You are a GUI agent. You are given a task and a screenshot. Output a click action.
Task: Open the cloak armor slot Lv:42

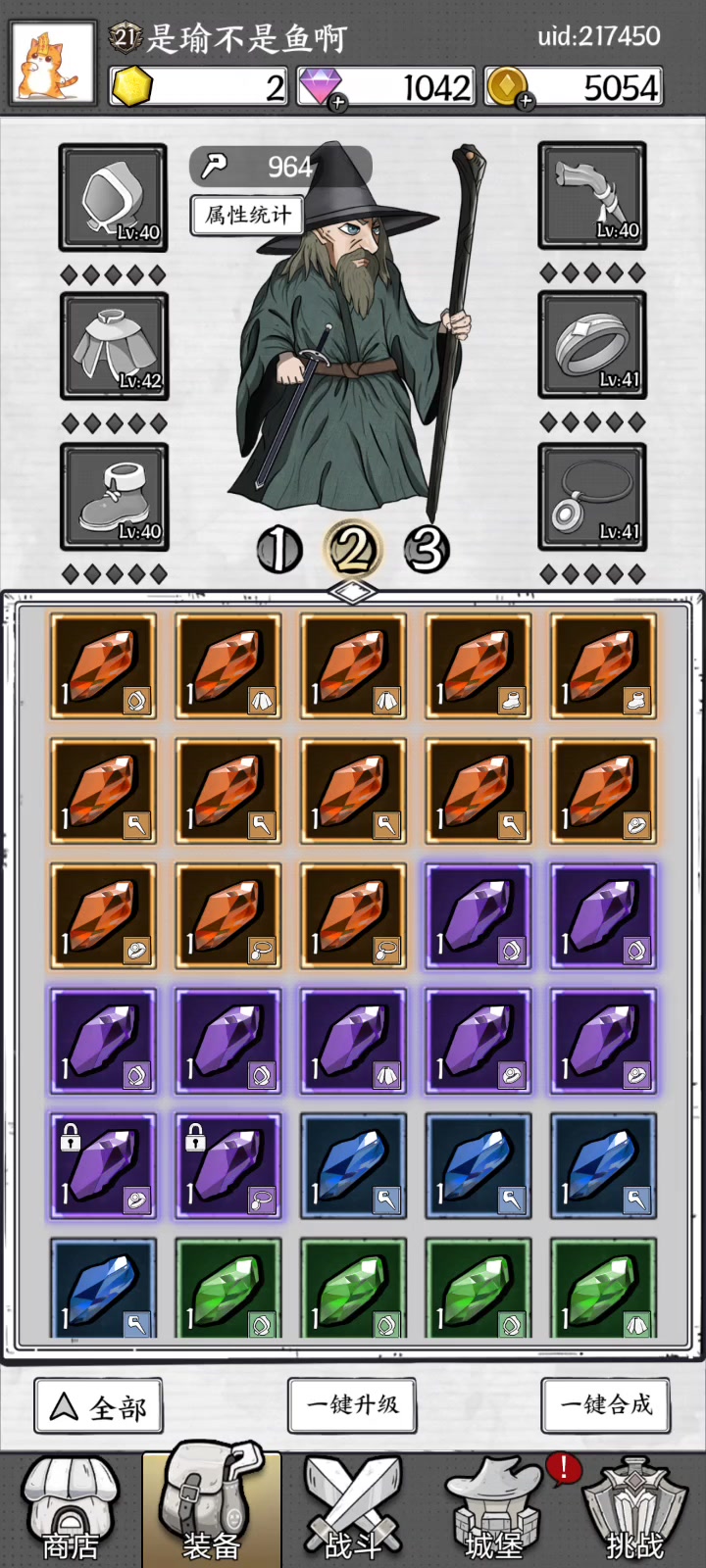[114, 346]
